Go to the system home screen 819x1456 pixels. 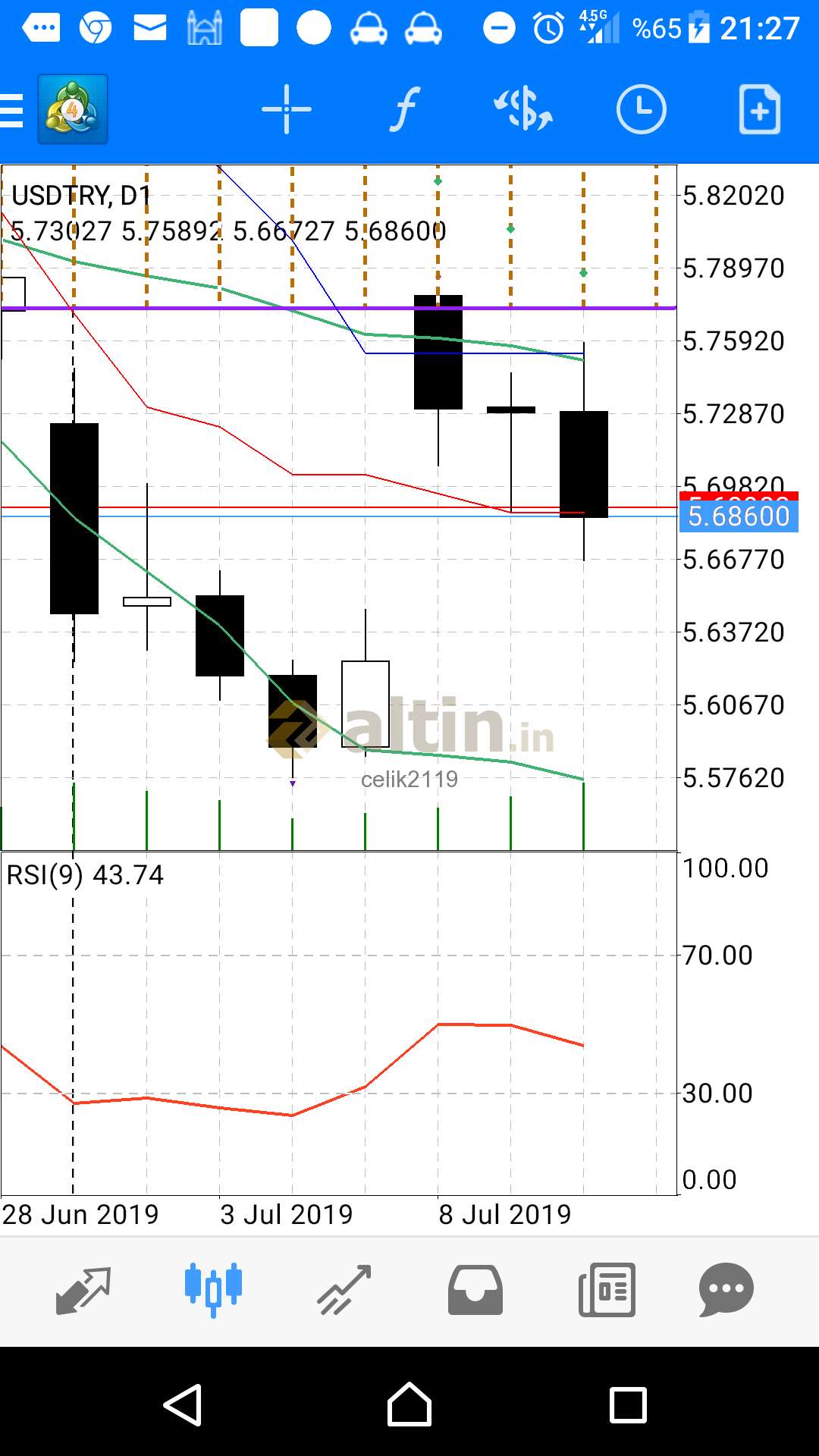[x=409, y=1405]
